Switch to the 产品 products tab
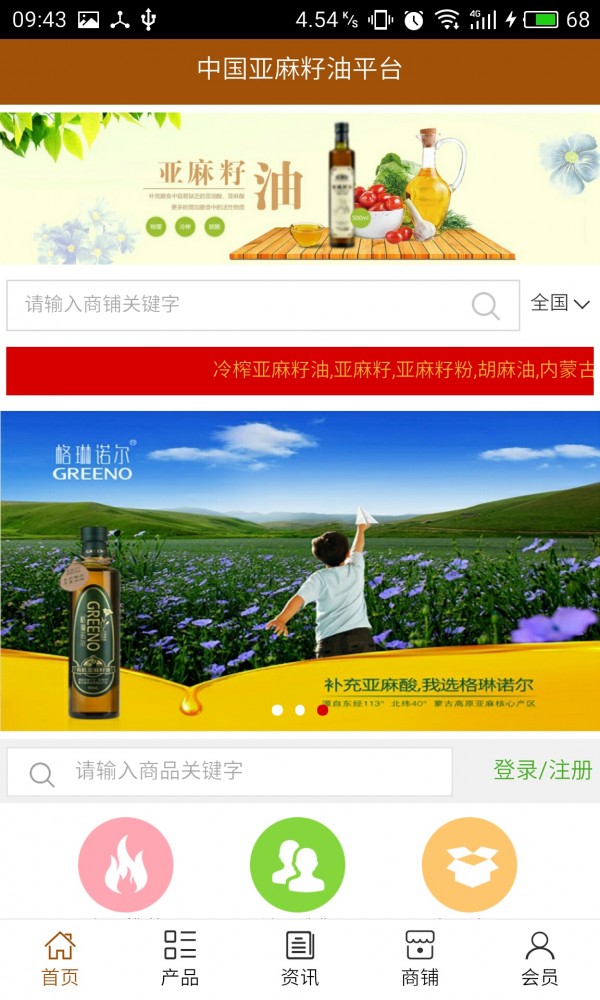600x1000 pixels. pyautogui.click(x=180, y=958)
